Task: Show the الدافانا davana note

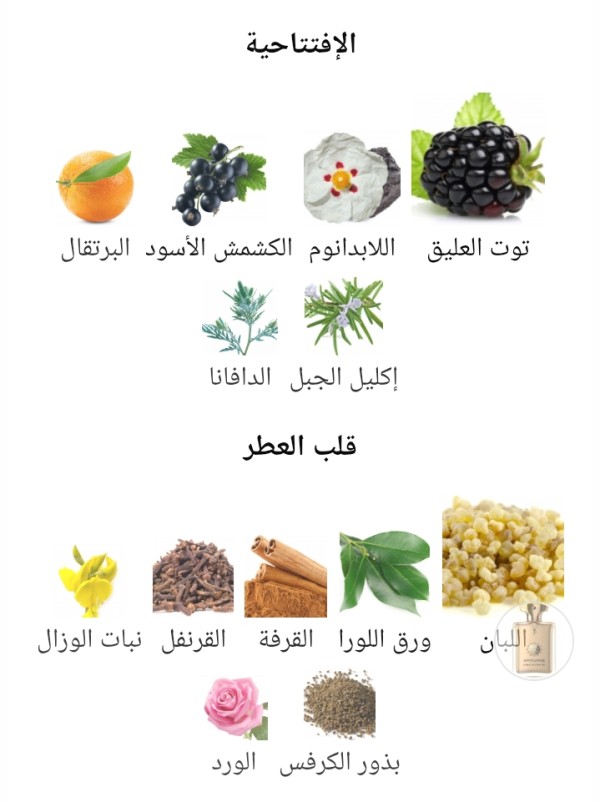Action: (240, 320)
